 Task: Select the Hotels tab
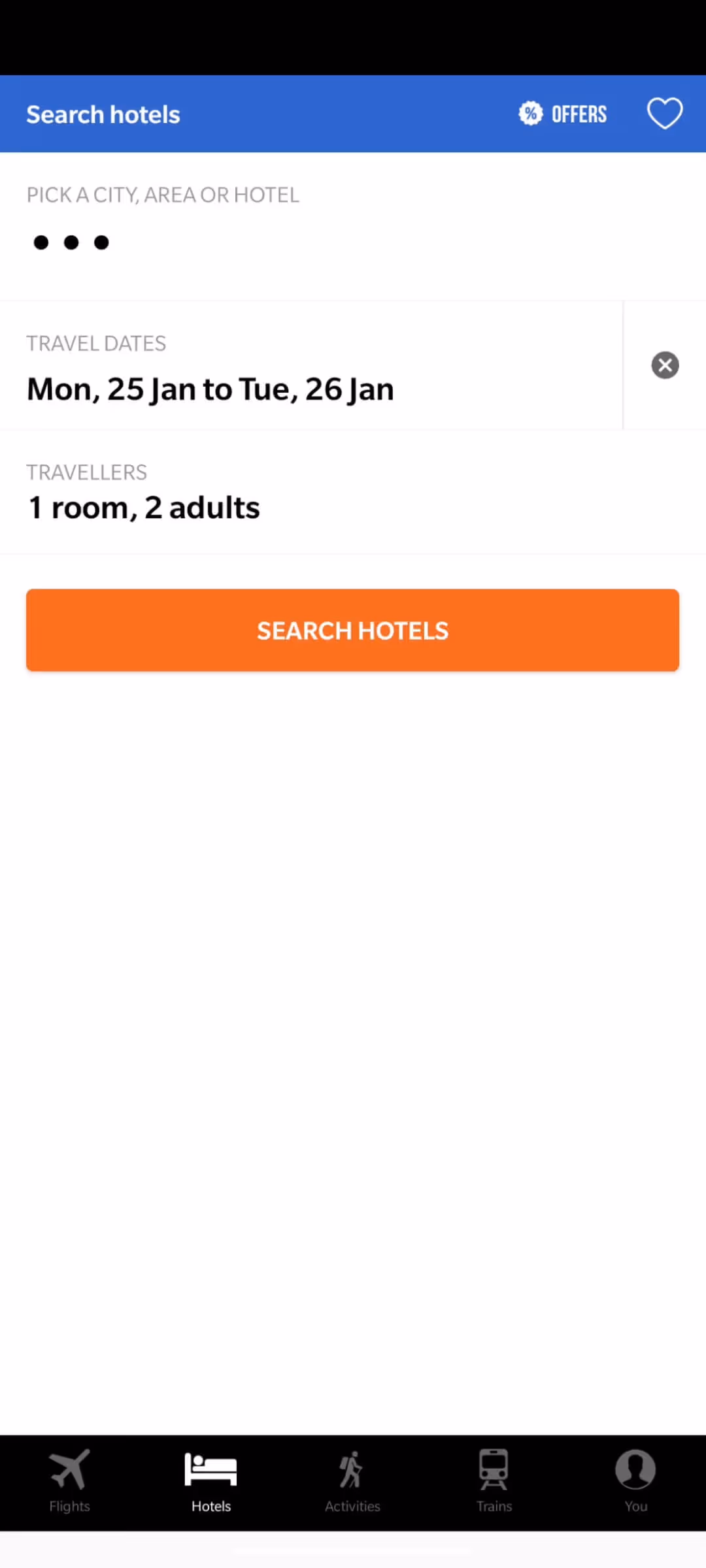tap(211, 1482)
